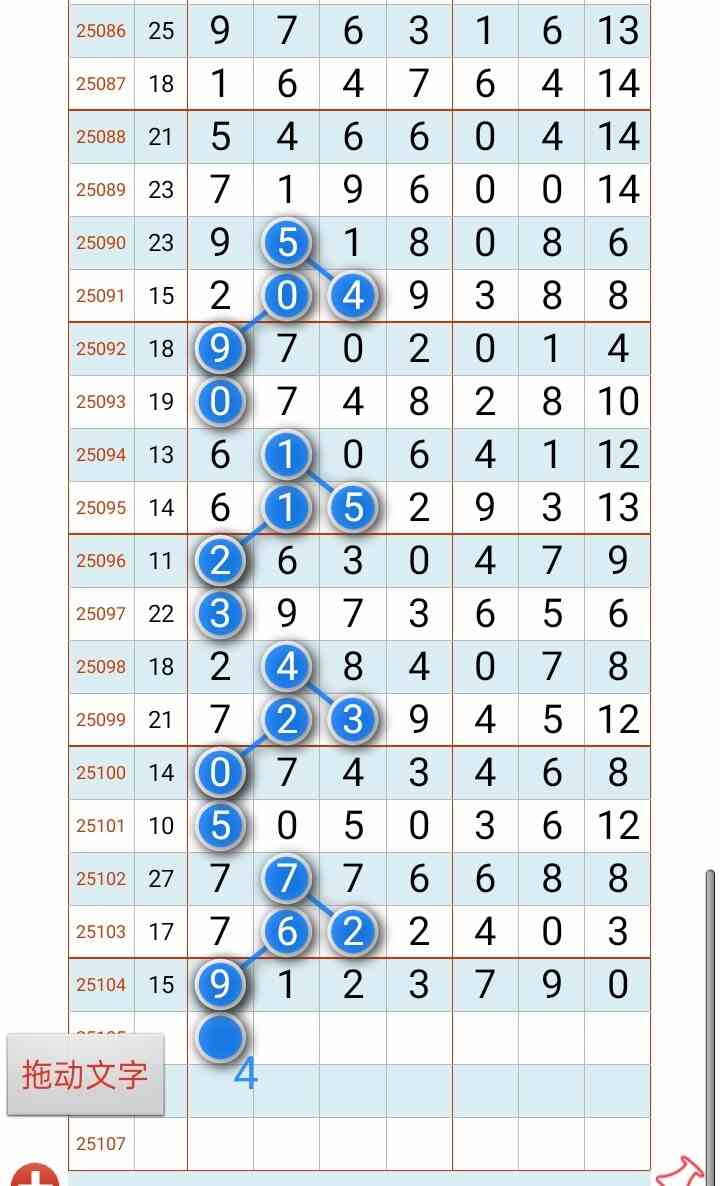Tap the red arrow icon in the corner
720x1186 pixels.
click(x=680, y=1171)
